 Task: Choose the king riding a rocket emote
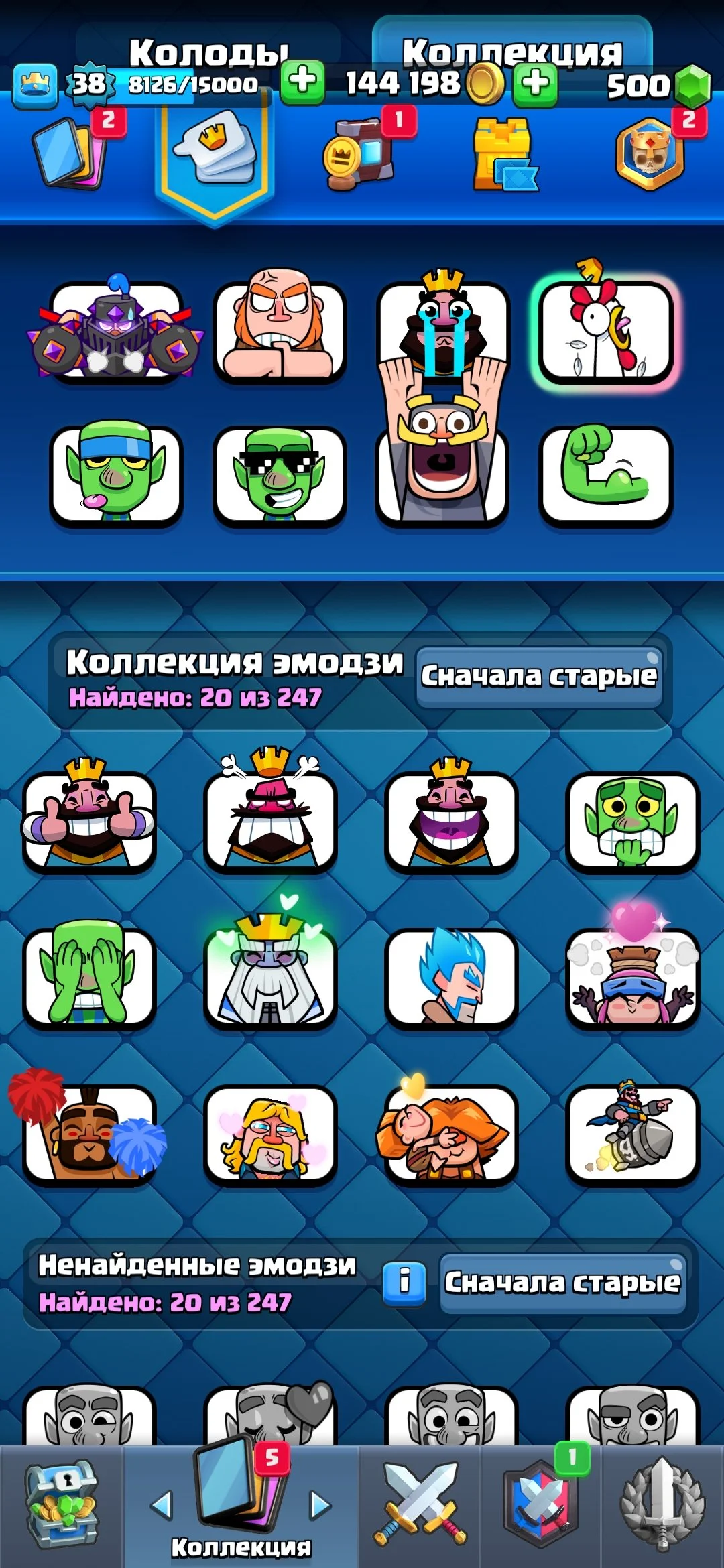[x=632, y=1132]
